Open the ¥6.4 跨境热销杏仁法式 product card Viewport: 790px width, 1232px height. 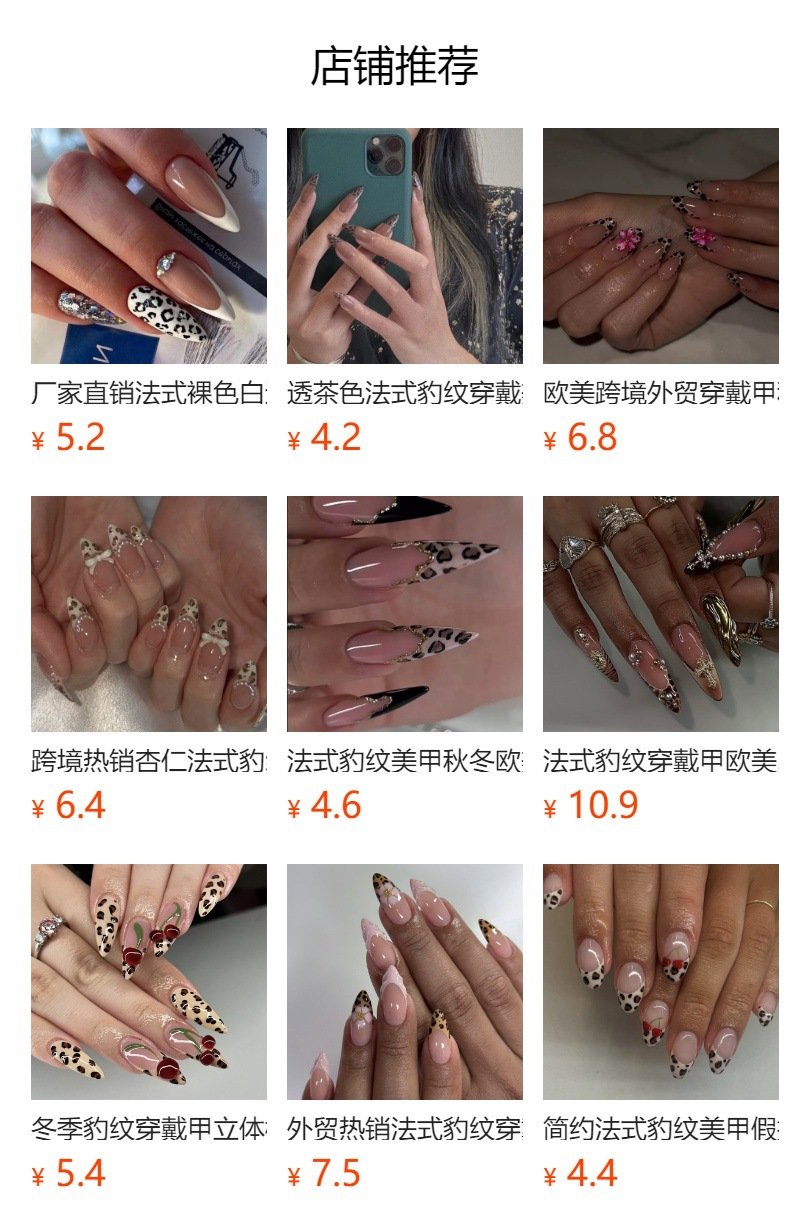pyautogui.click(x=149, y=614)
